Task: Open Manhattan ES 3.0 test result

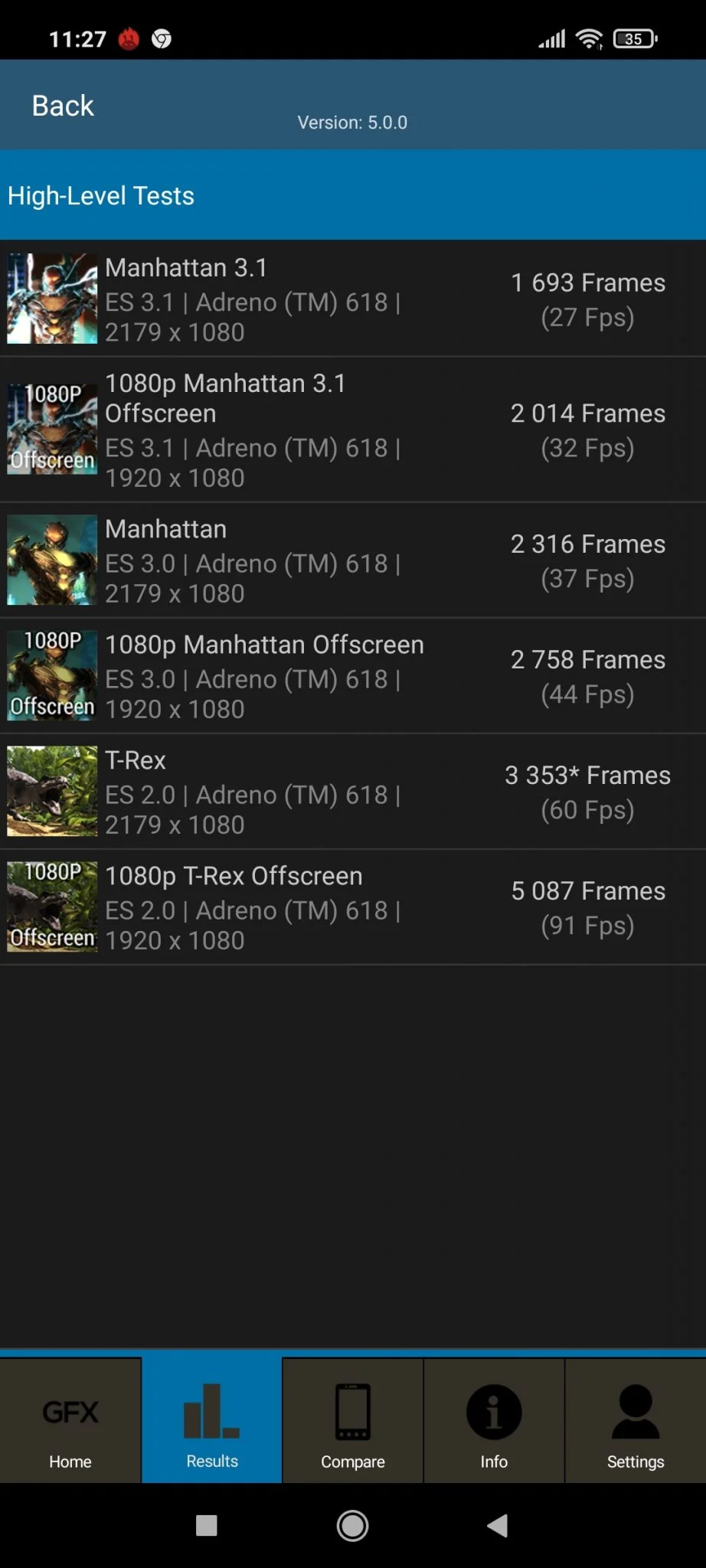Action: pyautogui.click(x=352, y=560)
